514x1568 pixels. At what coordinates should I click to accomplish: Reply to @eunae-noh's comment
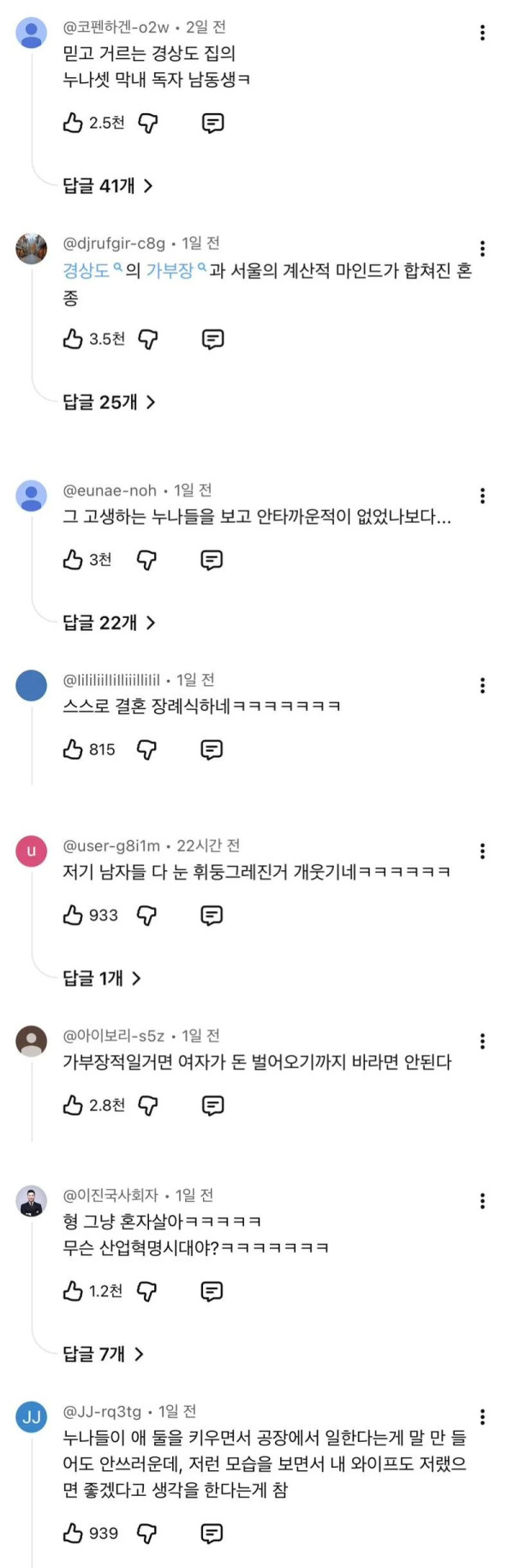[x=212, y=560]
